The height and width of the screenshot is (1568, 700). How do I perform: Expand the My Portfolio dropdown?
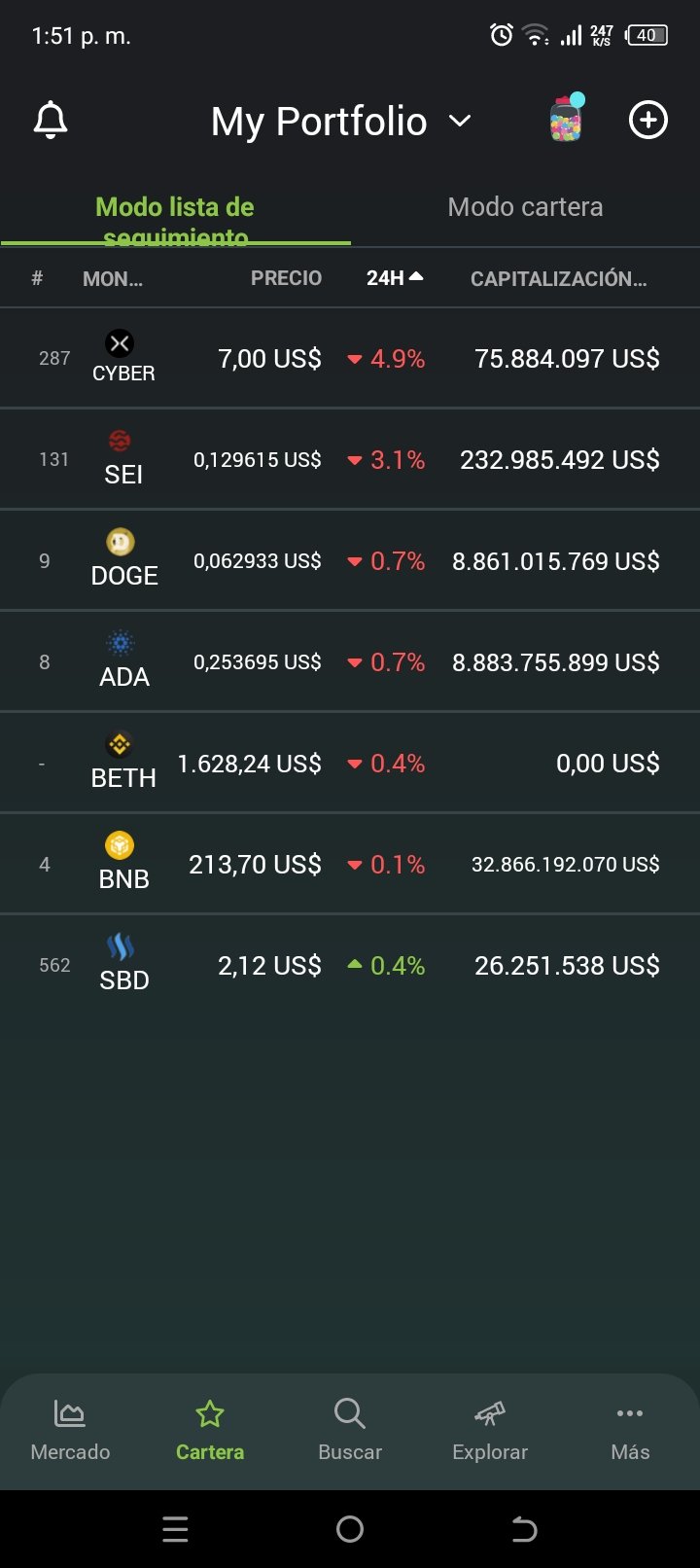click(x=341, y=122)
